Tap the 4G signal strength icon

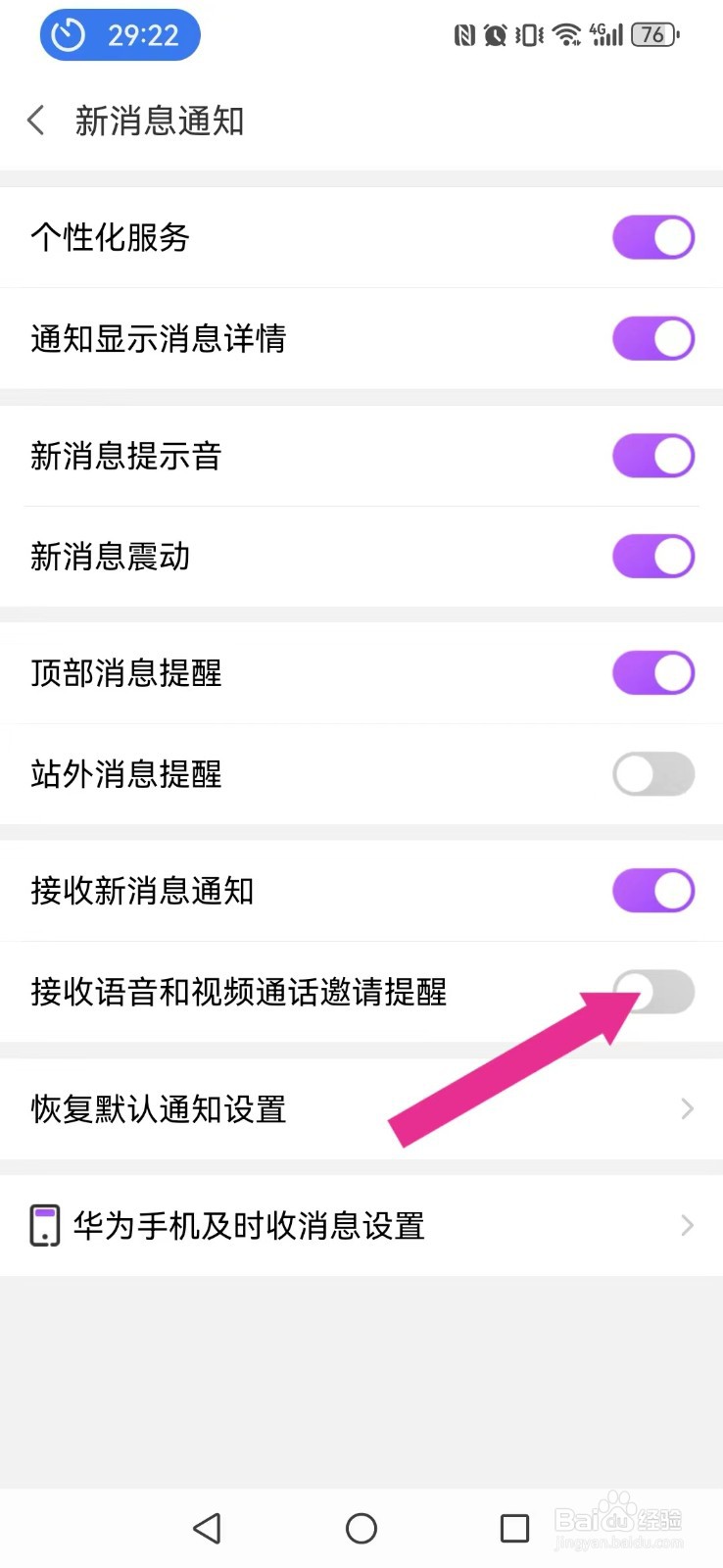point(603,34)
